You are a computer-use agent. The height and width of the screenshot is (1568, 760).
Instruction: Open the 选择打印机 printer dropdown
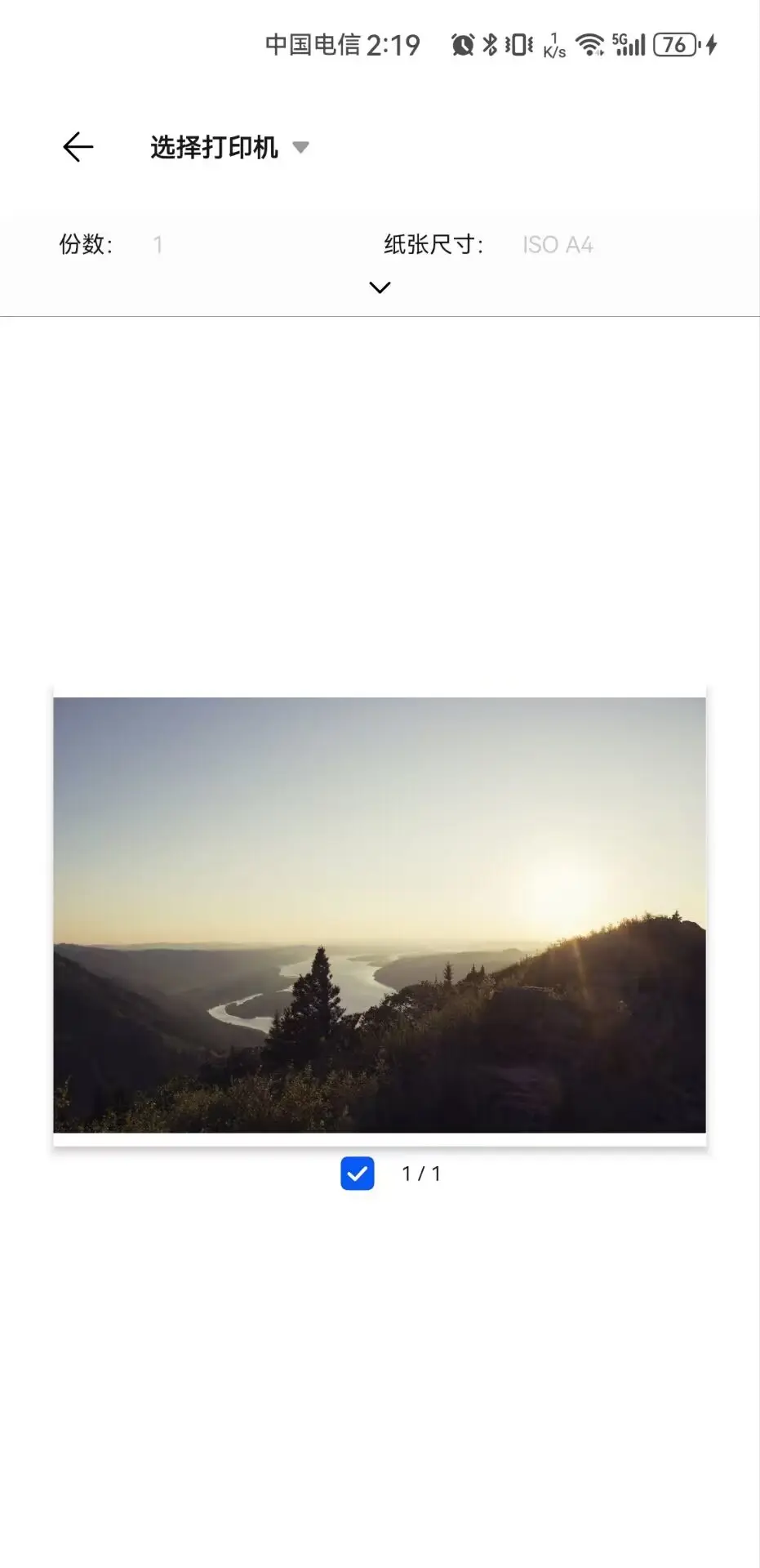[229, 147]
